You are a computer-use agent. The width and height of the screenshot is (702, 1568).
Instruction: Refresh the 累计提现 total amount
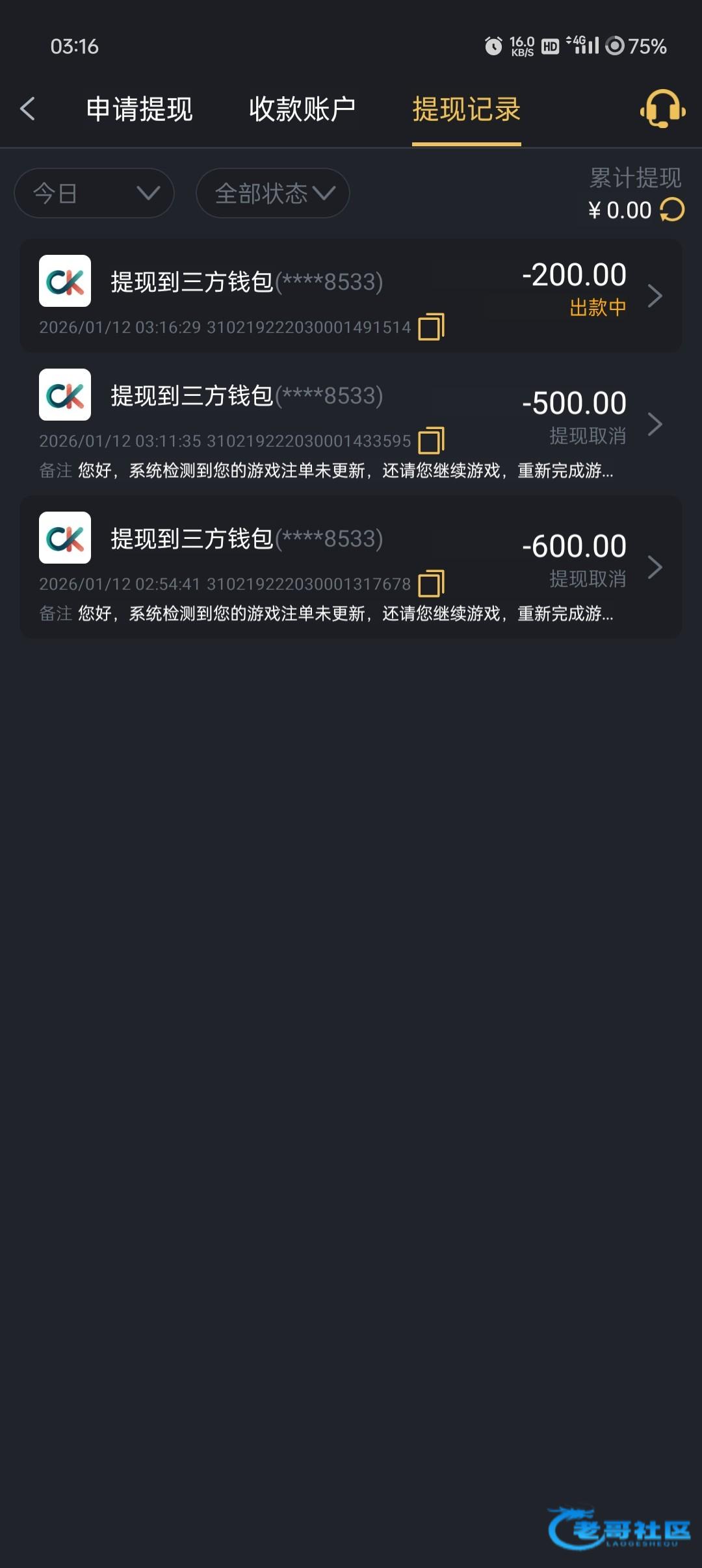[x=672, y=210]
